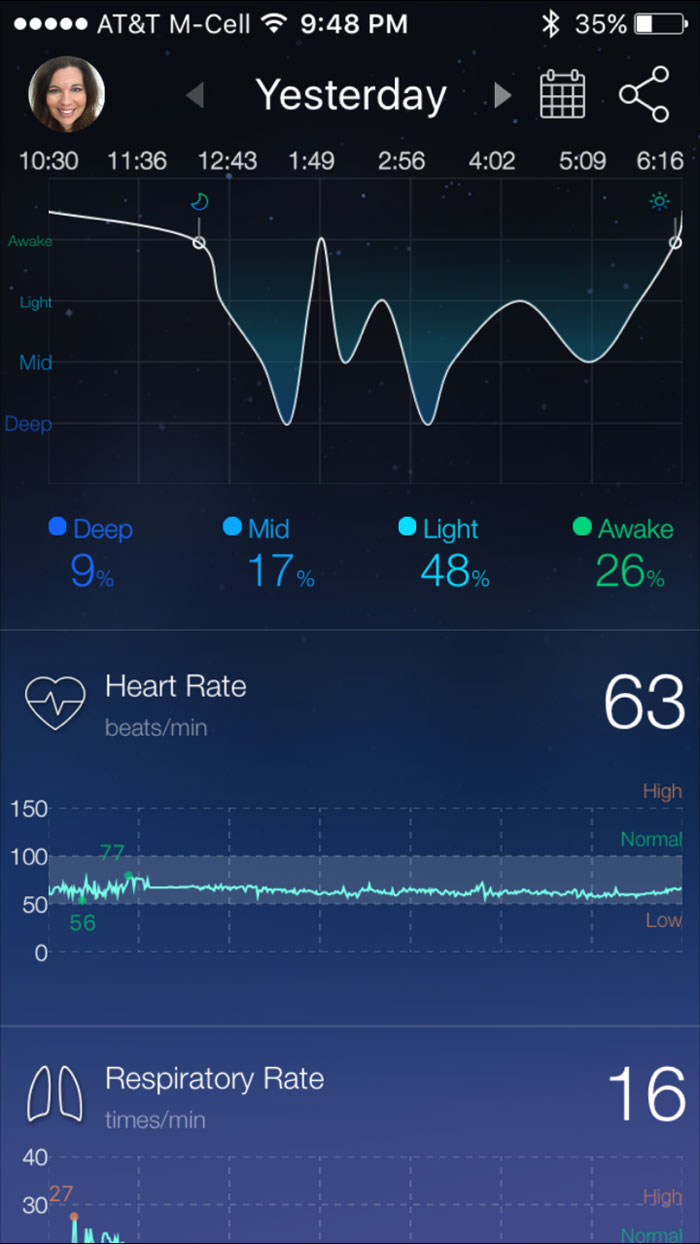Go to the next day arrow
700x1244 pixels.
click(x=502, y=95)
